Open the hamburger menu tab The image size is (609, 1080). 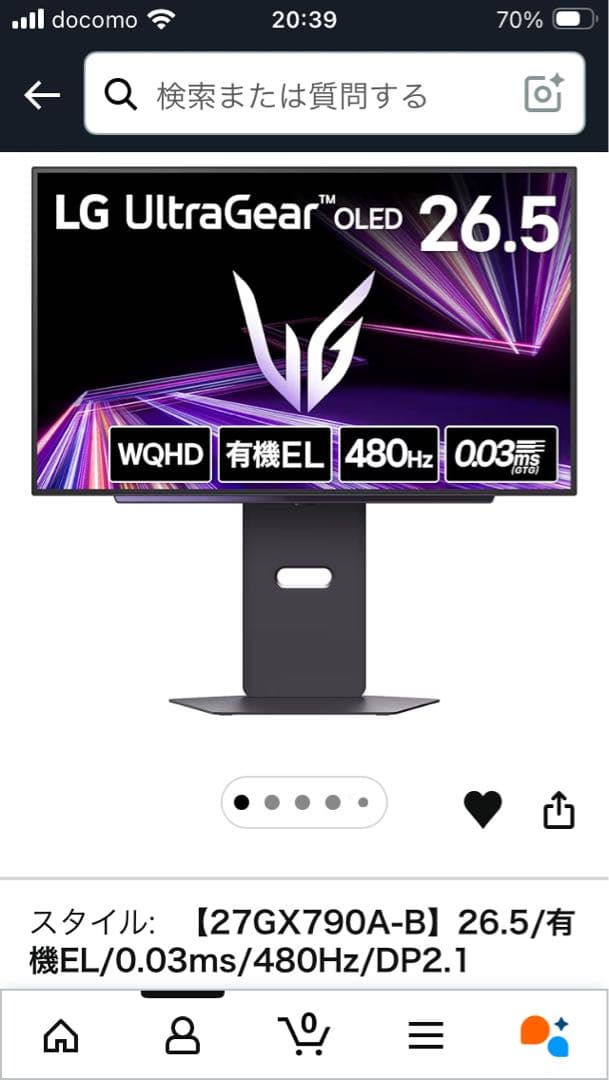pos(426,1035)
